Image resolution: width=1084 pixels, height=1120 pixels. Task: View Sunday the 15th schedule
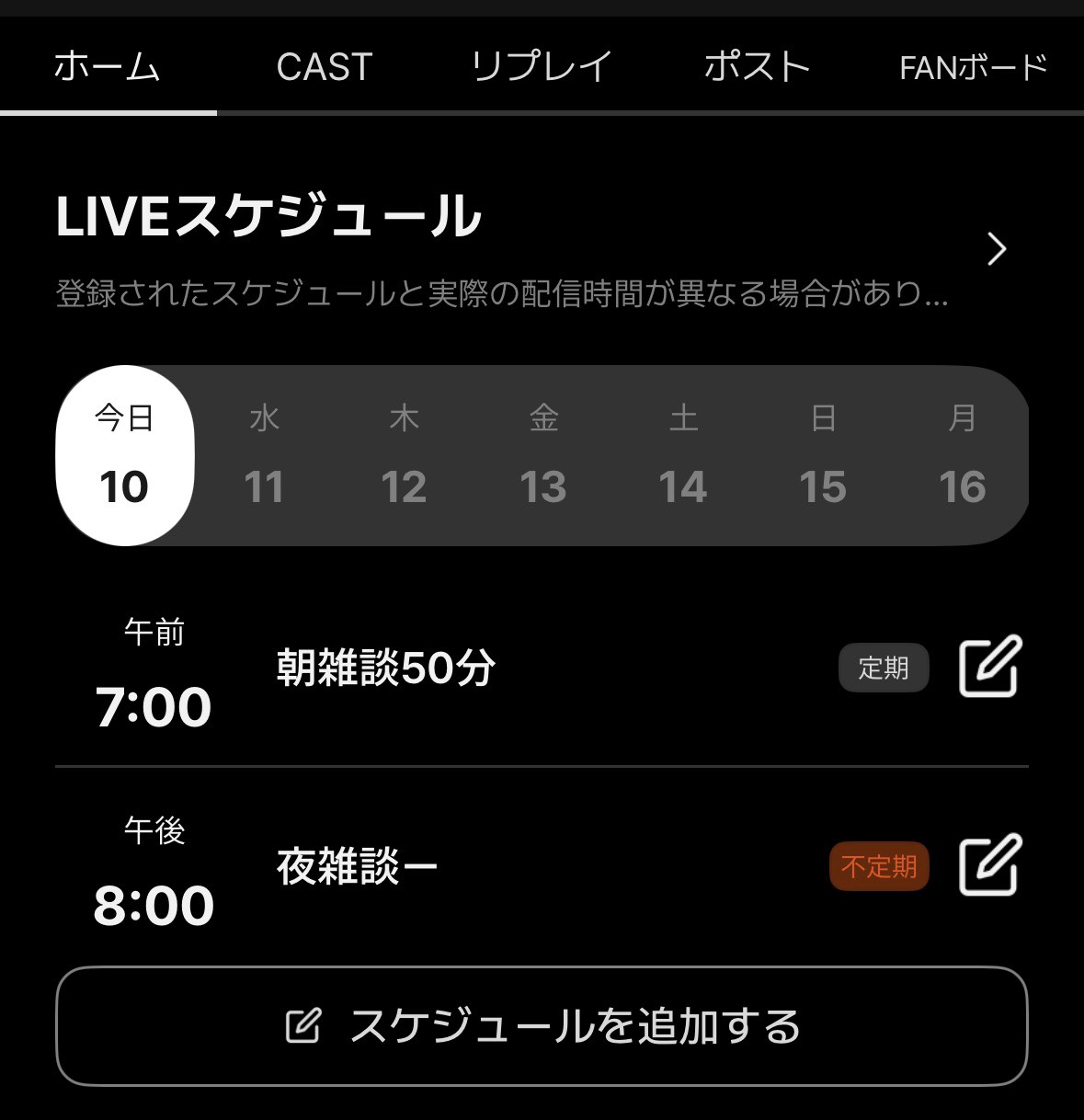[x=823, y=456]
